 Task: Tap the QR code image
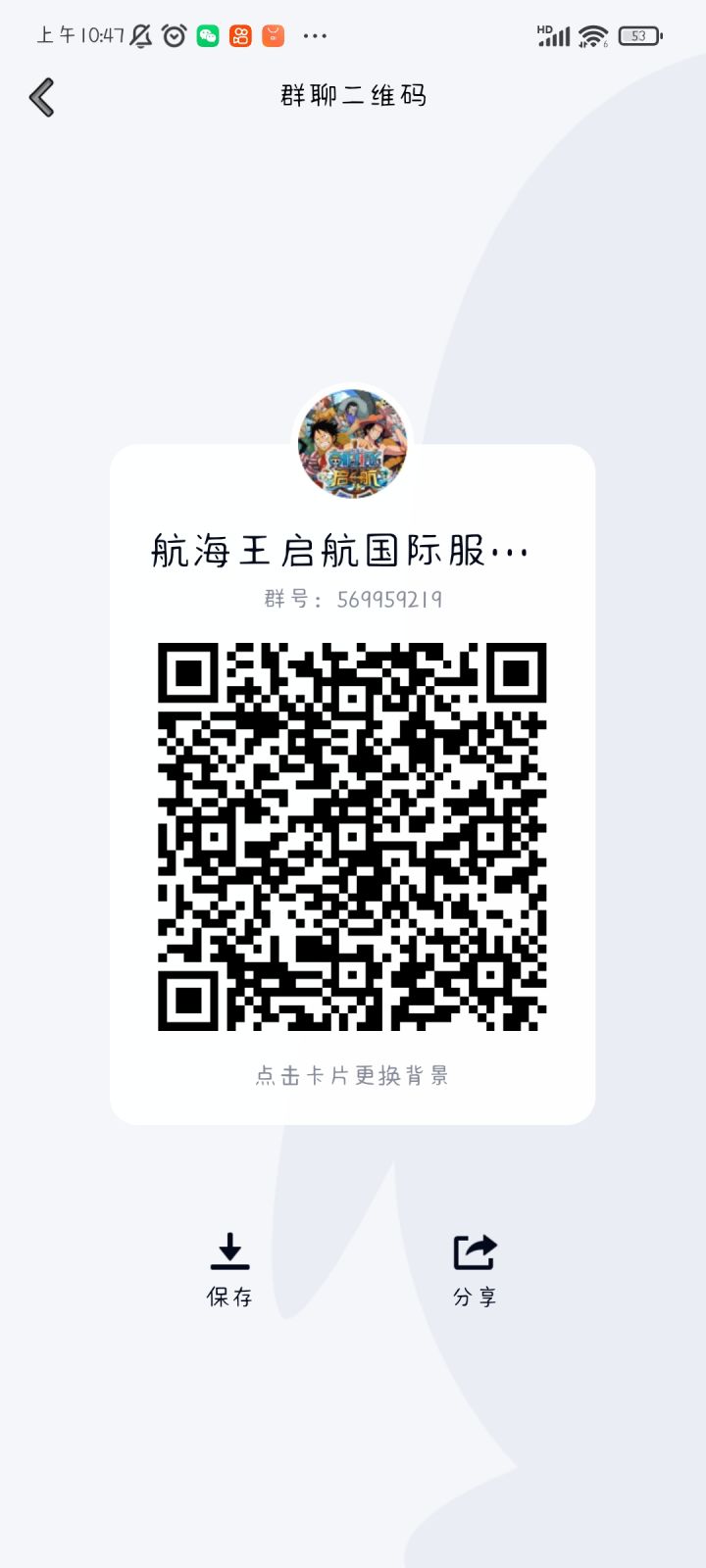[353, 835]
